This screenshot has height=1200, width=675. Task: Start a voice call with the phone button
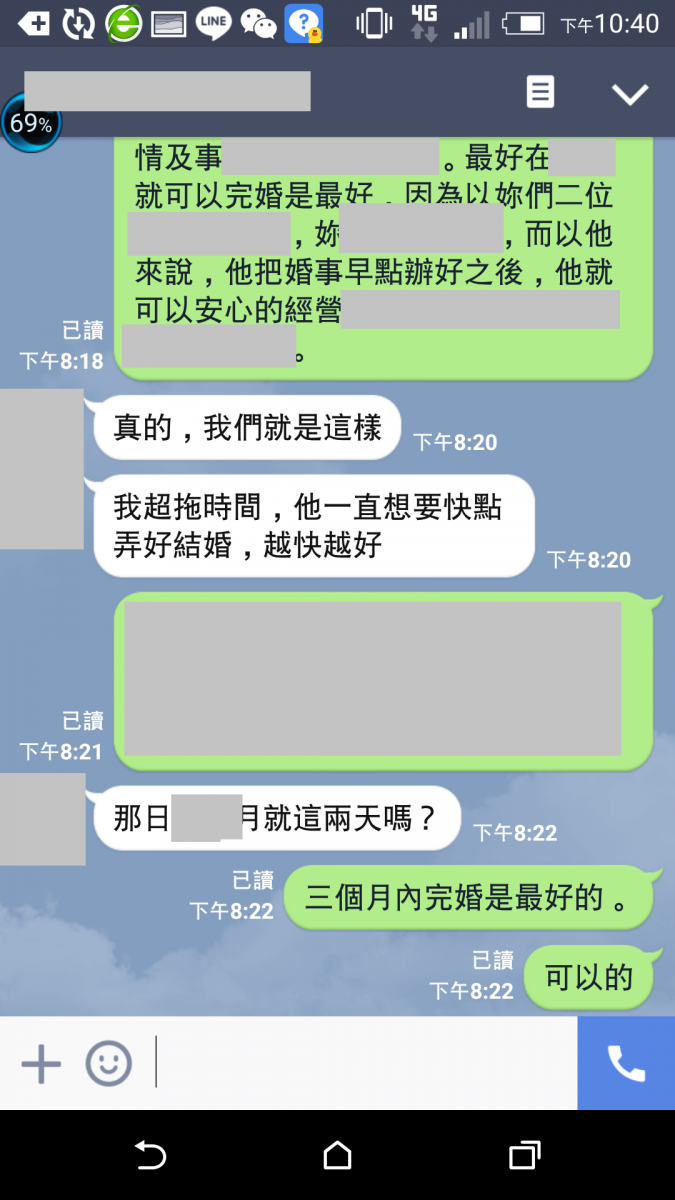[x=626, y=1064]
